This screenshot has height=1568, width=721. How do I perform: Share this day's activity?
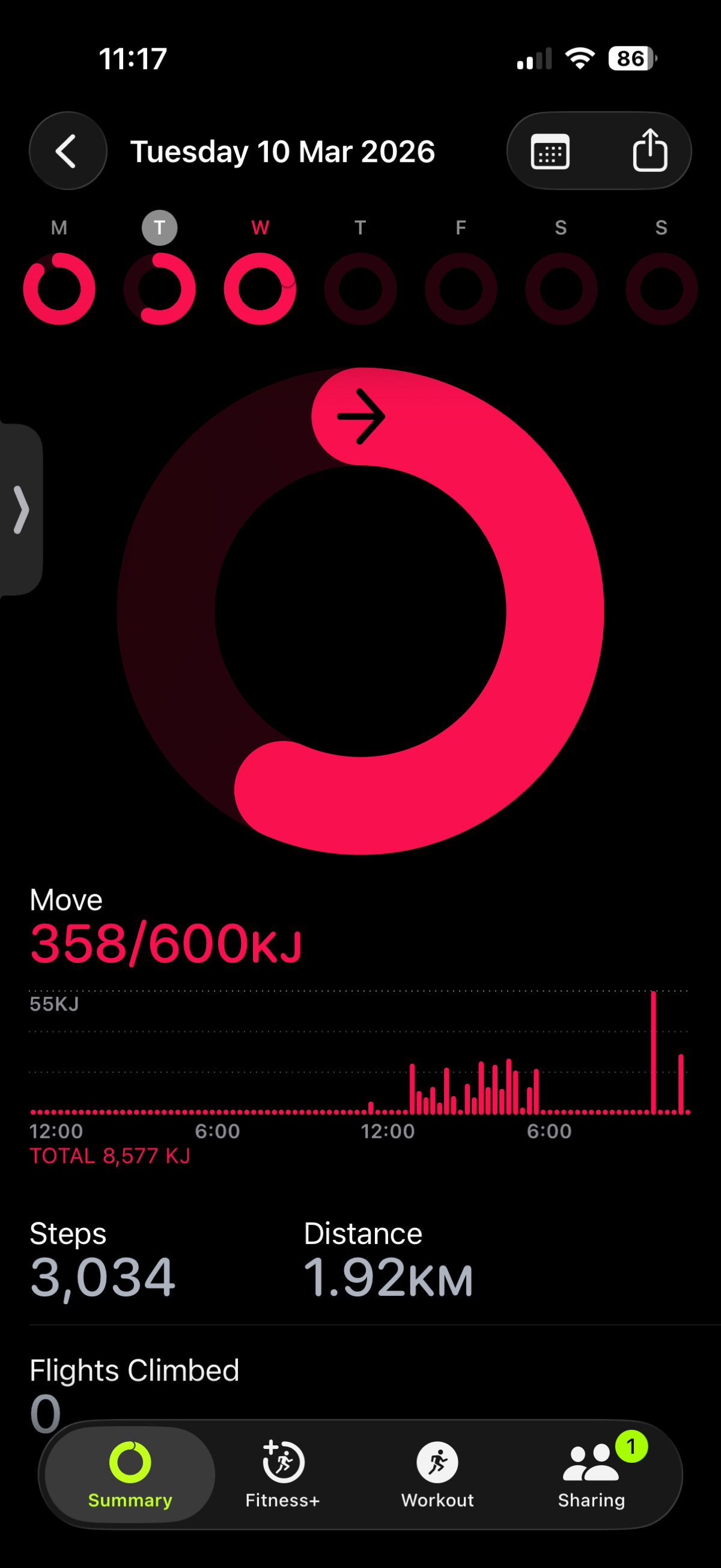[x=650, y=151]
